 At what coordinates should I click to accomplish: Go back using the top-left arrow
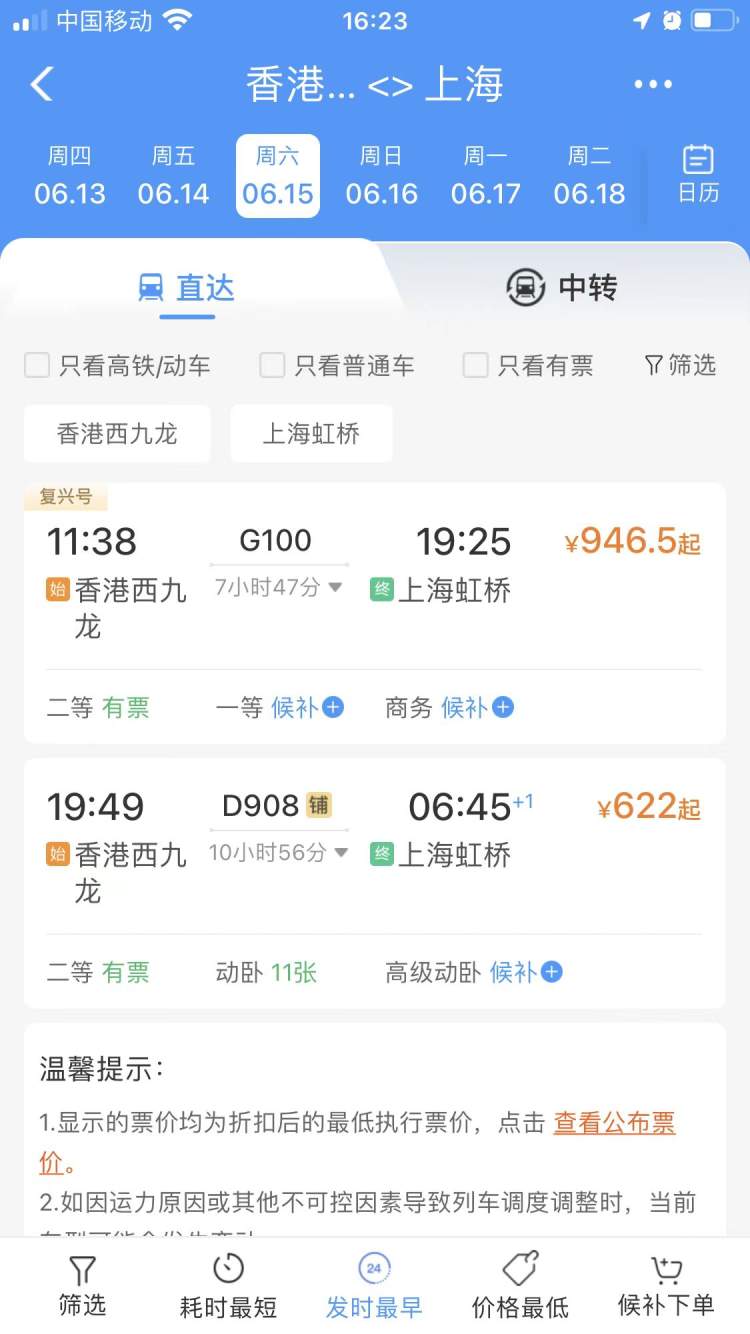point(42,85)
